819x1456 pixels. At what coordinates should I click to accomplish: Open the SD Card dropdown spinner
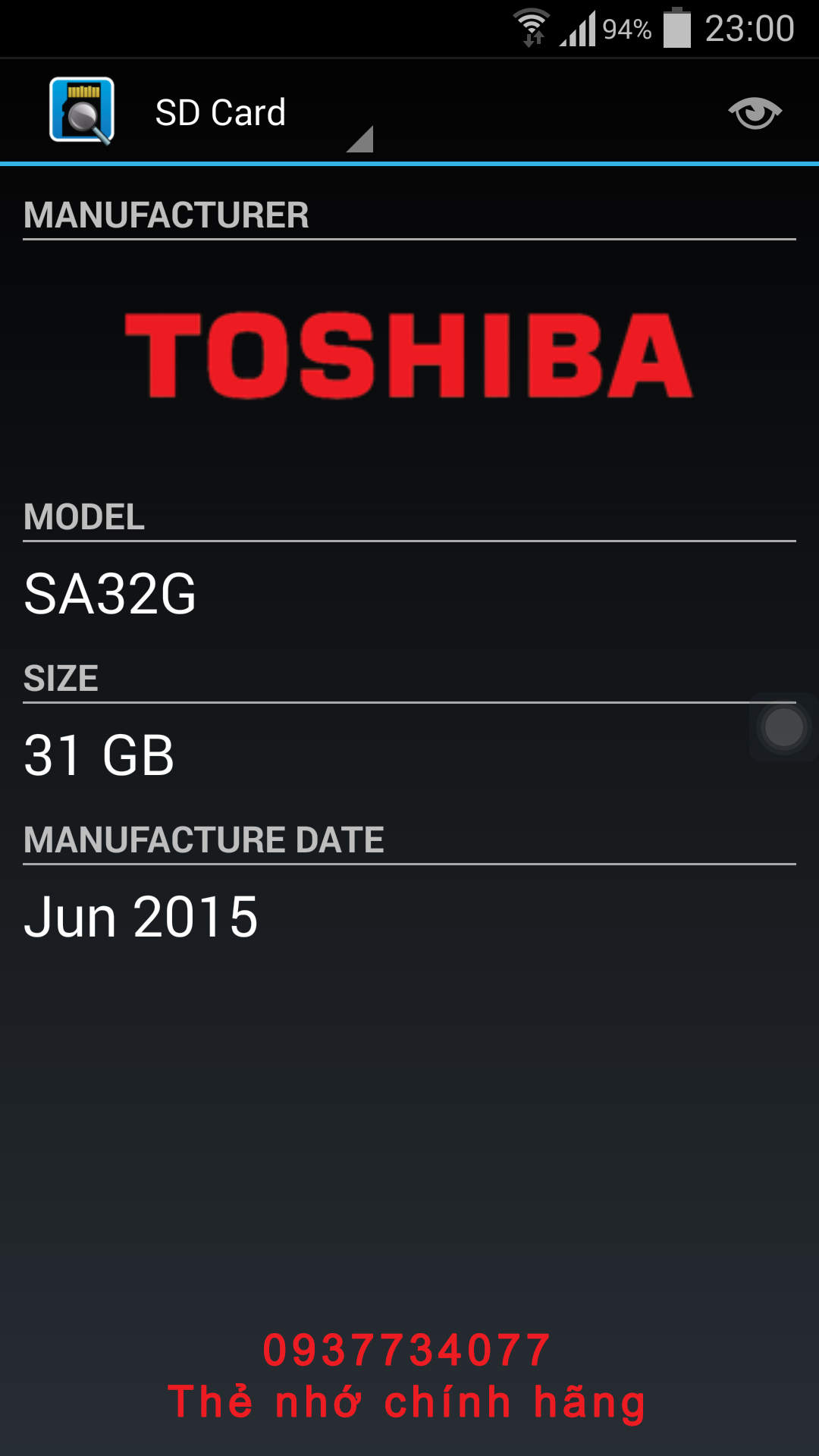263,113
